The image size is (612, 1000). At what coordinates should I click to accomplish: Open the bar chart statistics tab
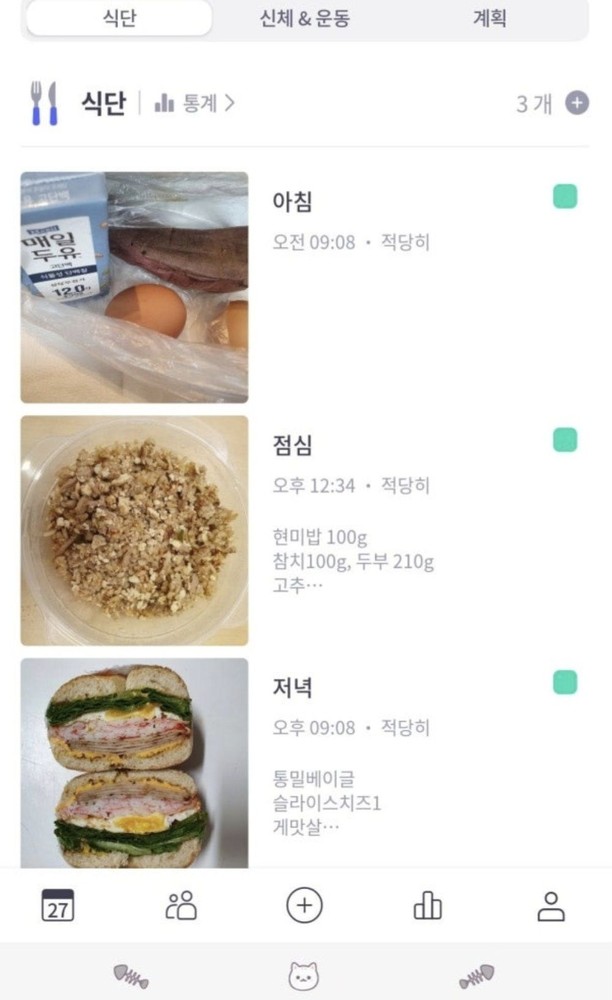[427, 906]
